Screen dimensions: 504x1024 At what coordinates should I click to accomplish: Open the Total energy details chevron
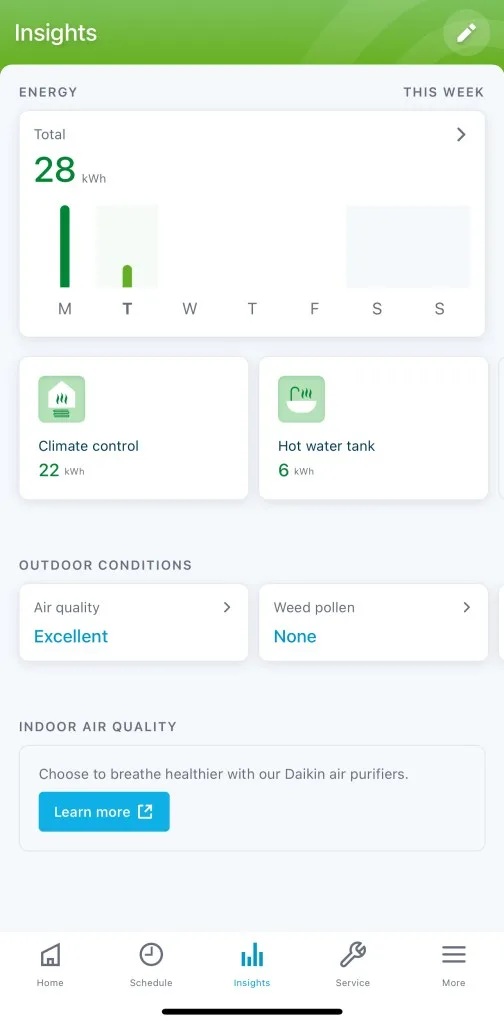pyautogui.click(x=461, y=135)
